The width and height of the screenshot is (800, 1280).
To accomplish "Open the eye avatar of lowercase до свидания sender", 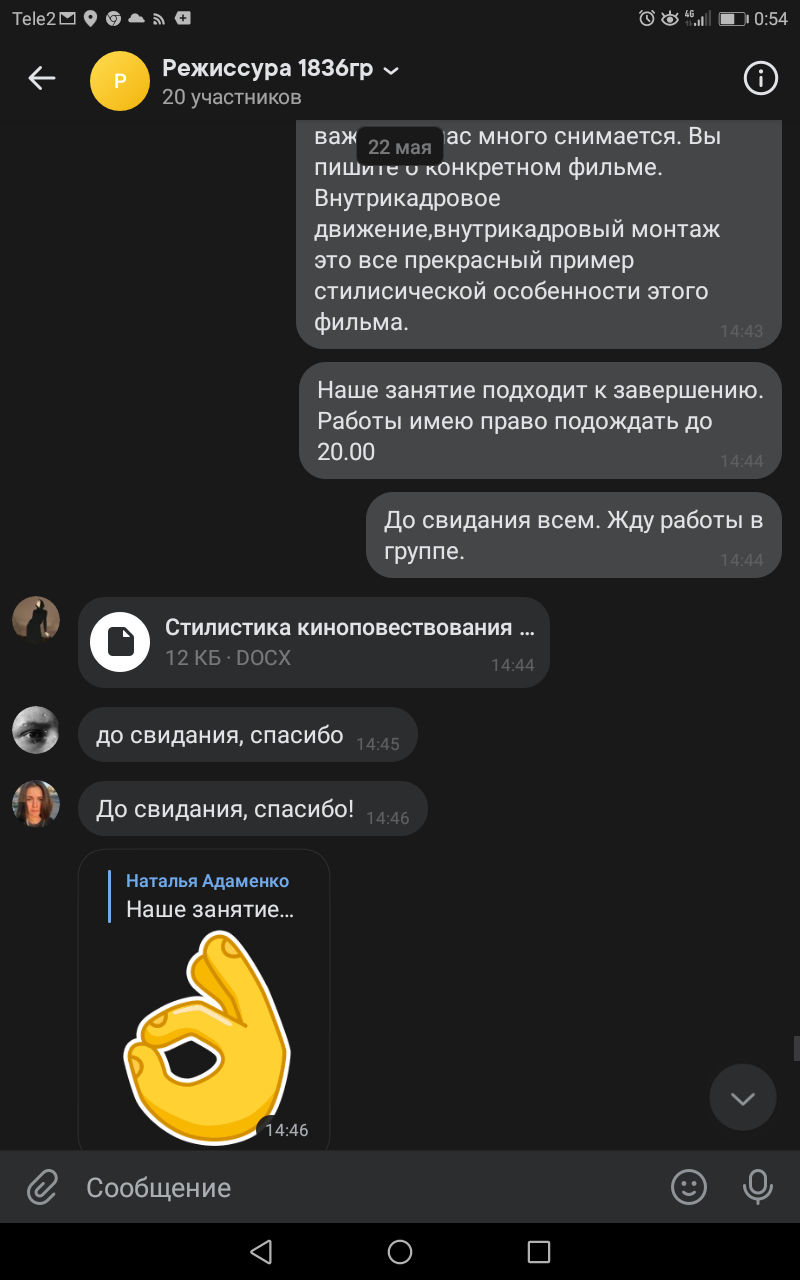I will click(36, 729).
